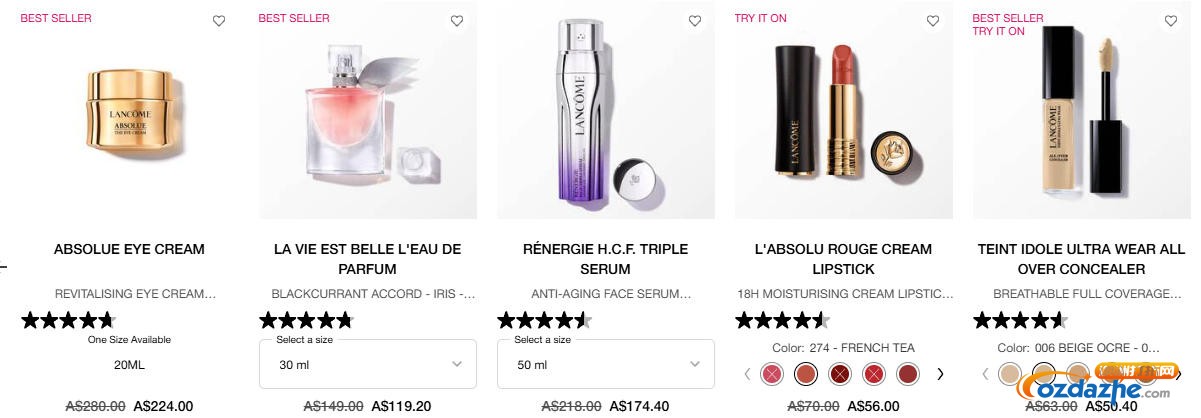Tap the heart on L'Absolu Rouge Cream Lipstick

coord(933,21)
